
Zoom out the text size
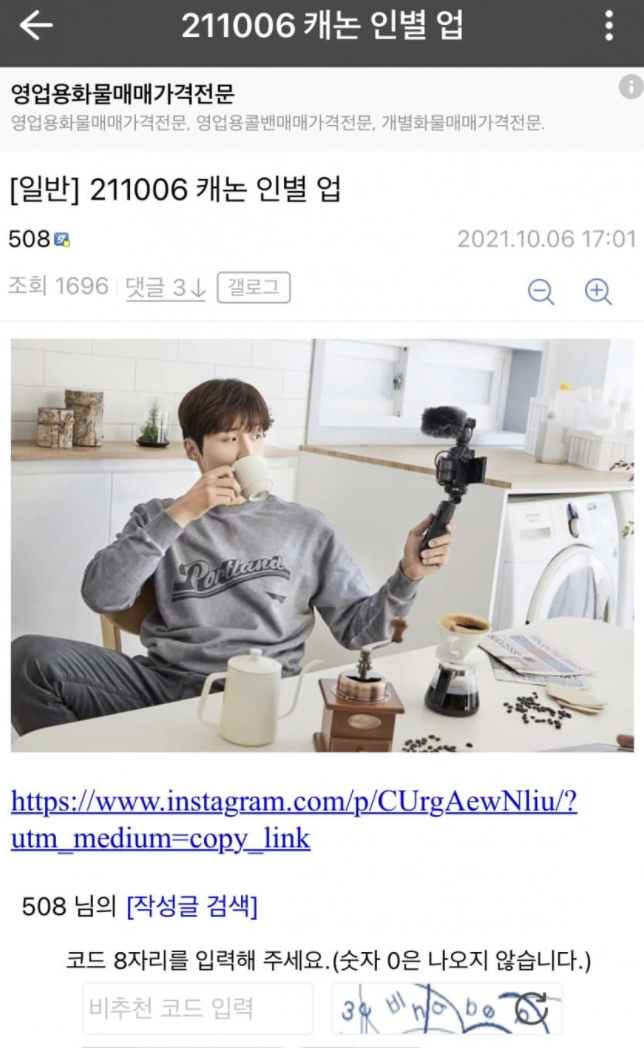(x=541, y=291)
